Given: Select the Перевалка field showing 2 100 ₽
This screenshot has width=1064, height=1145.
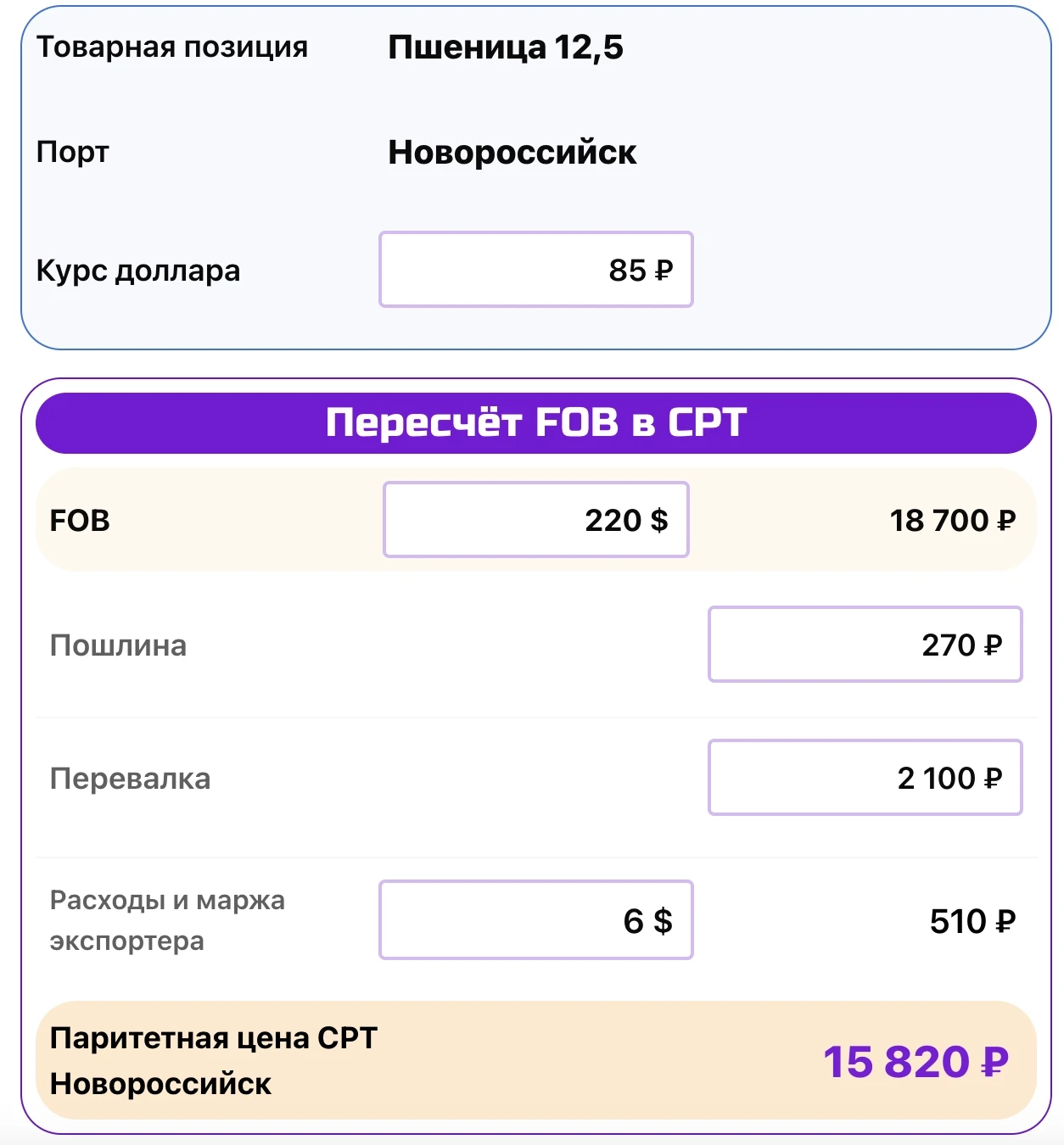Looking at the screenshot, I should pos(865,778).
